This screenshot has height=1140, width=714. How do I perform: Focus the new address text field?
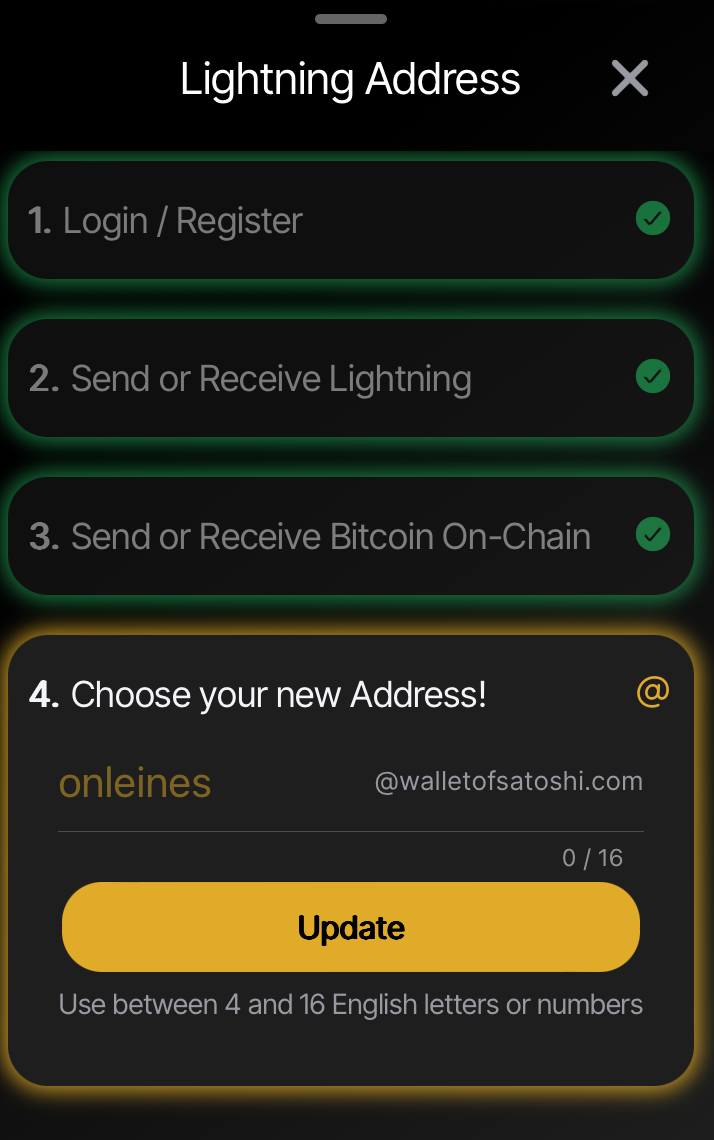[210, 783]
